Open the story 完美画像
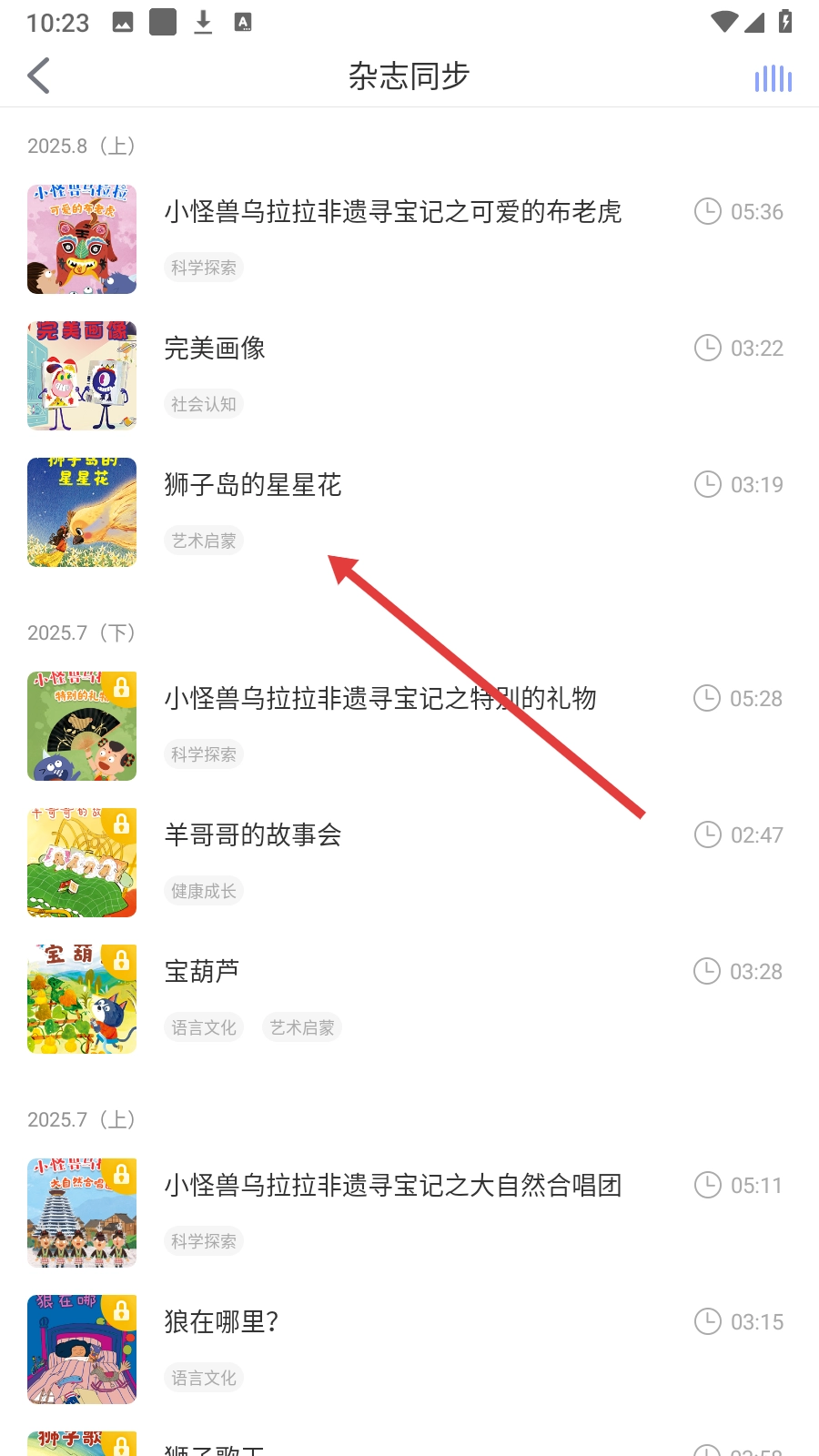This screenshot has height=1456, width=819. [x=215, y=349]
